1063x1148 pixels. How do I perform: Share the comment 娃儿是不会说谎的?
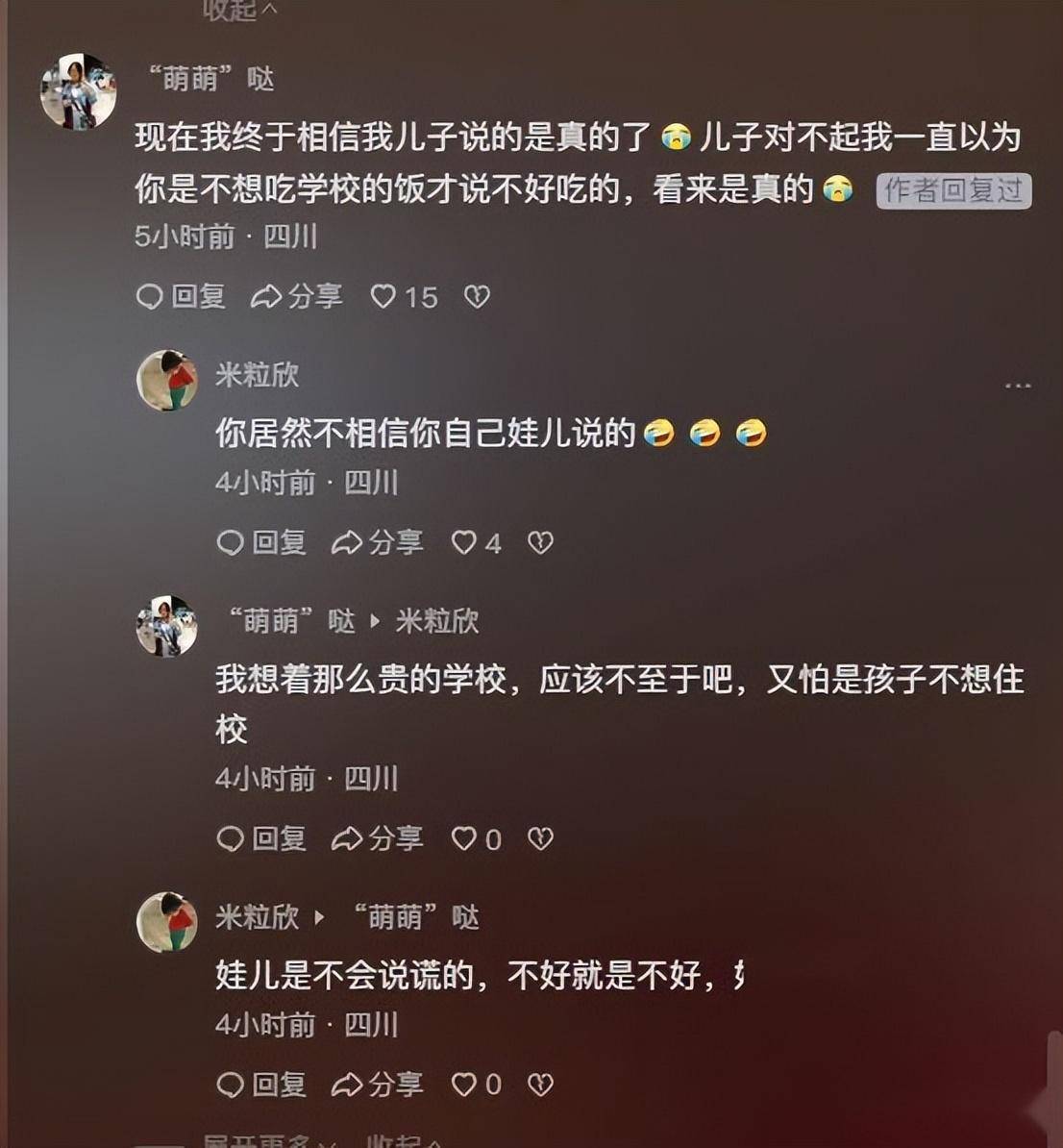point(377,1085)
